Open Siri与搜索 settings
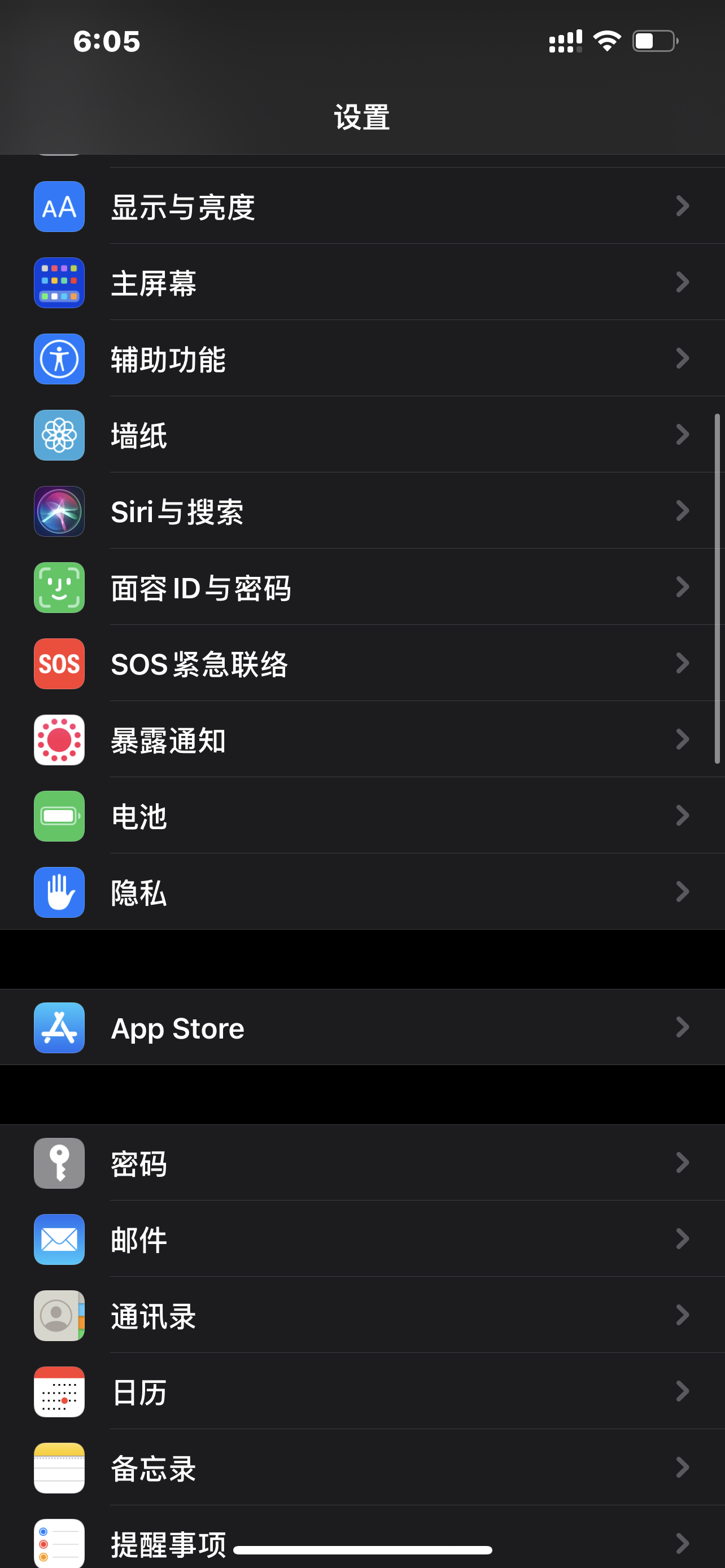 (362, 511)
